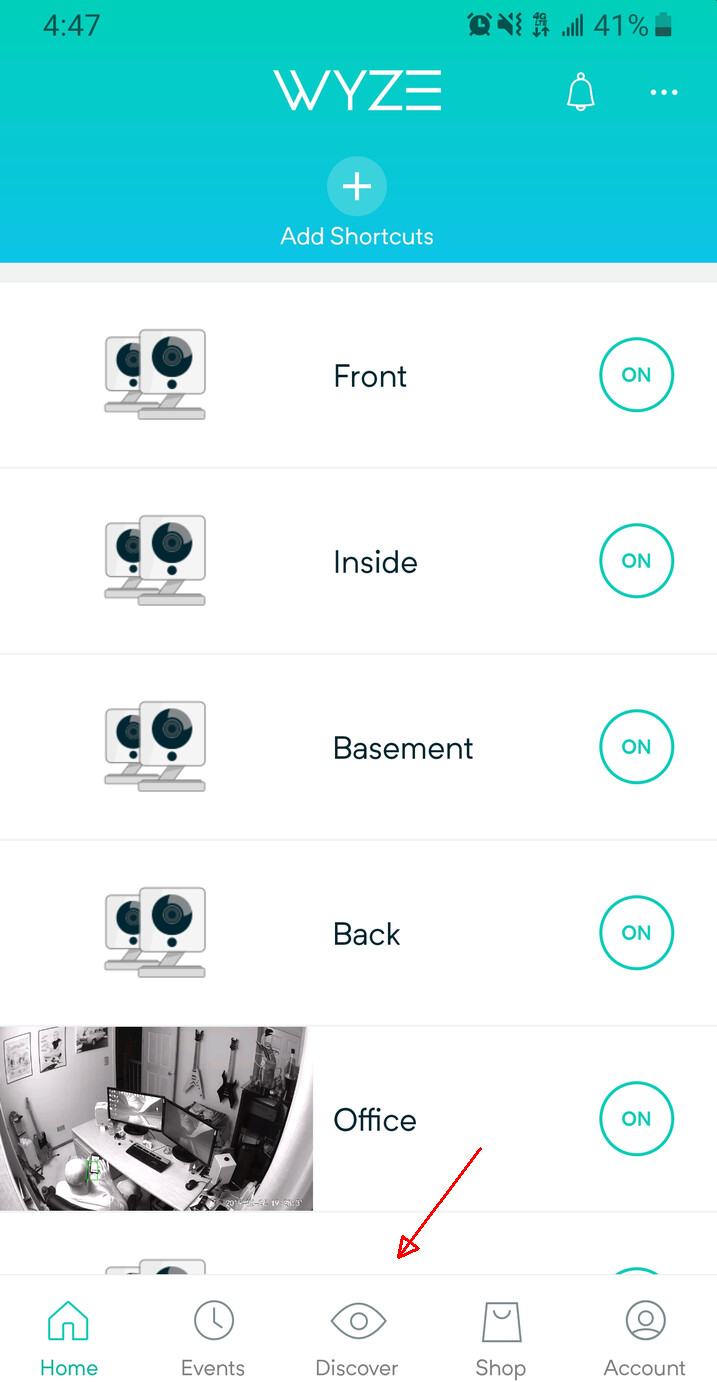Switch to the Events tab
The width and height of the screenshot is (717, 1382).
point(213,1336)
